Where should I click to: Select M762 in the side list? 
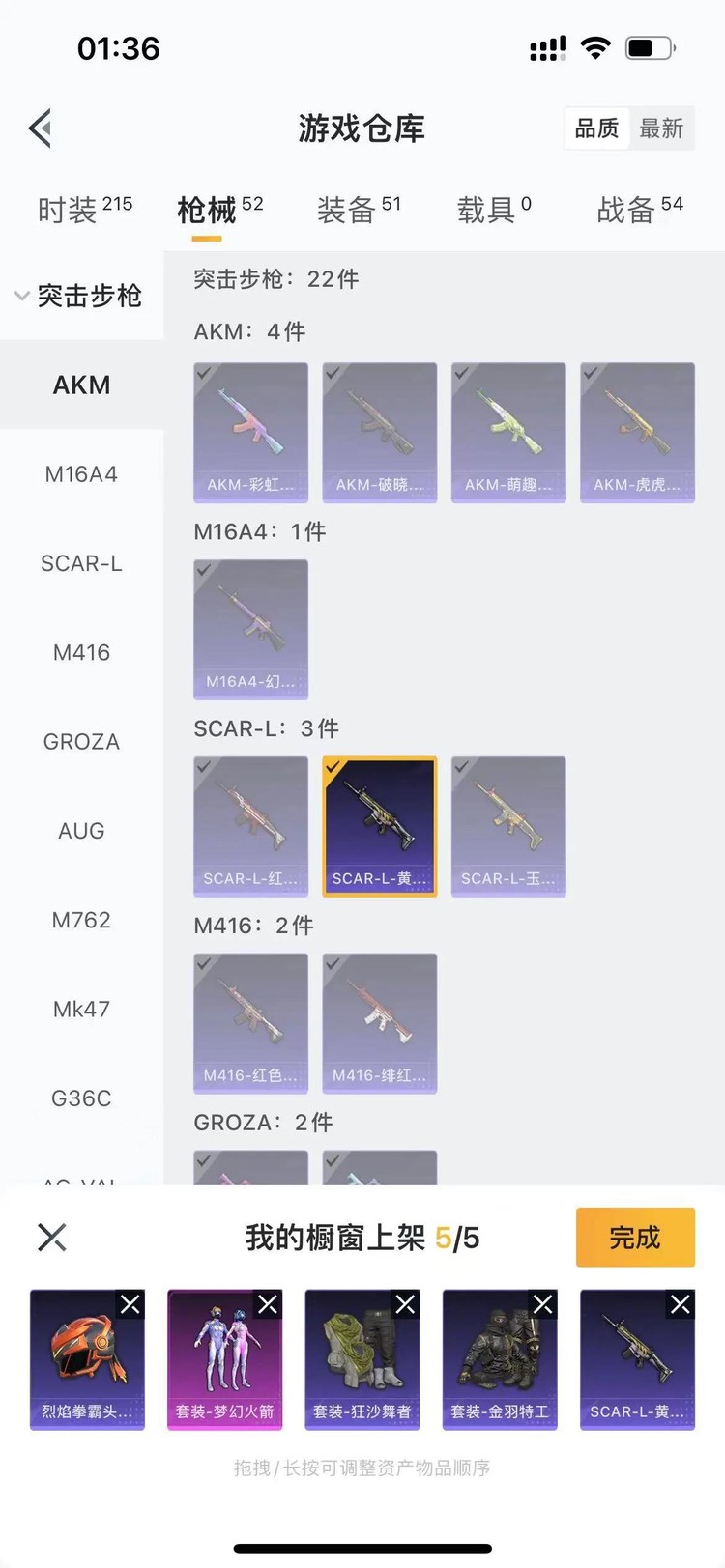(81, 920)
